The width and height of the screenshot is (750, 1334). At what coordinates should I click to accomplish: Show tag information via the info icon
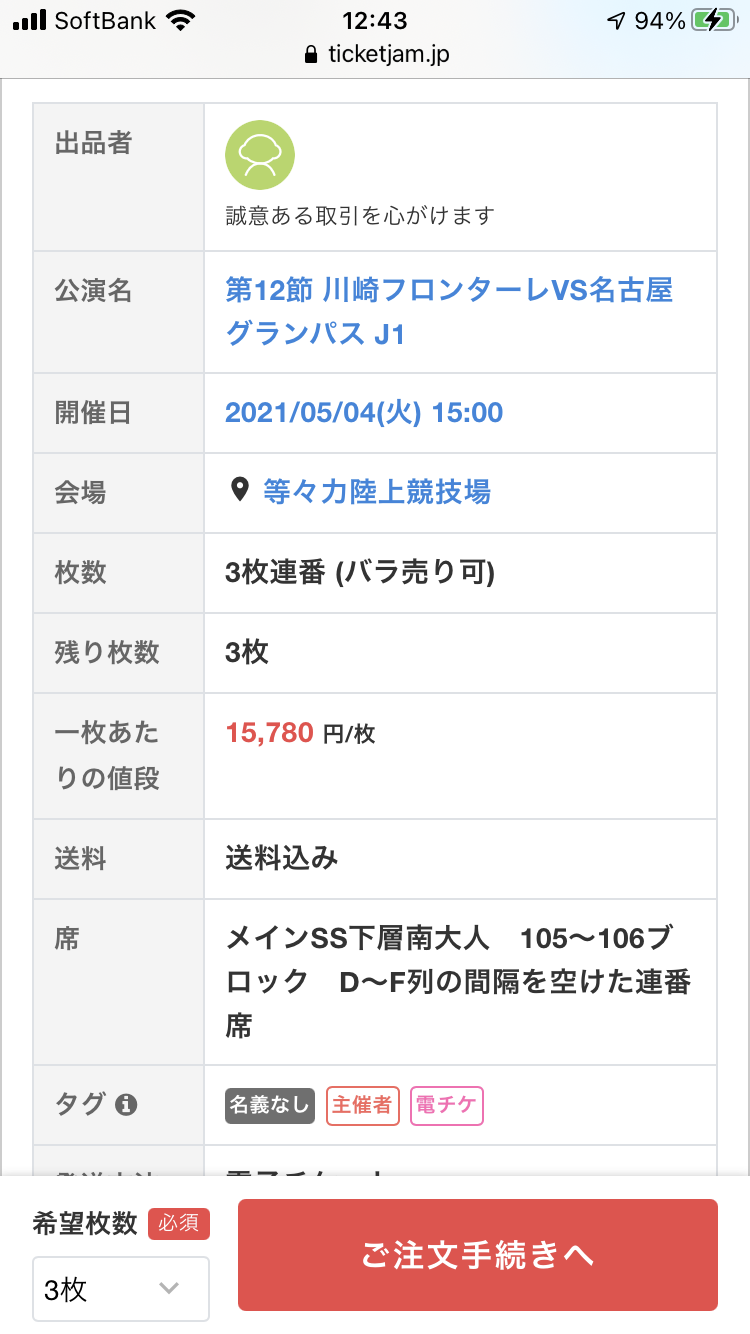[x=126, y=1105]
